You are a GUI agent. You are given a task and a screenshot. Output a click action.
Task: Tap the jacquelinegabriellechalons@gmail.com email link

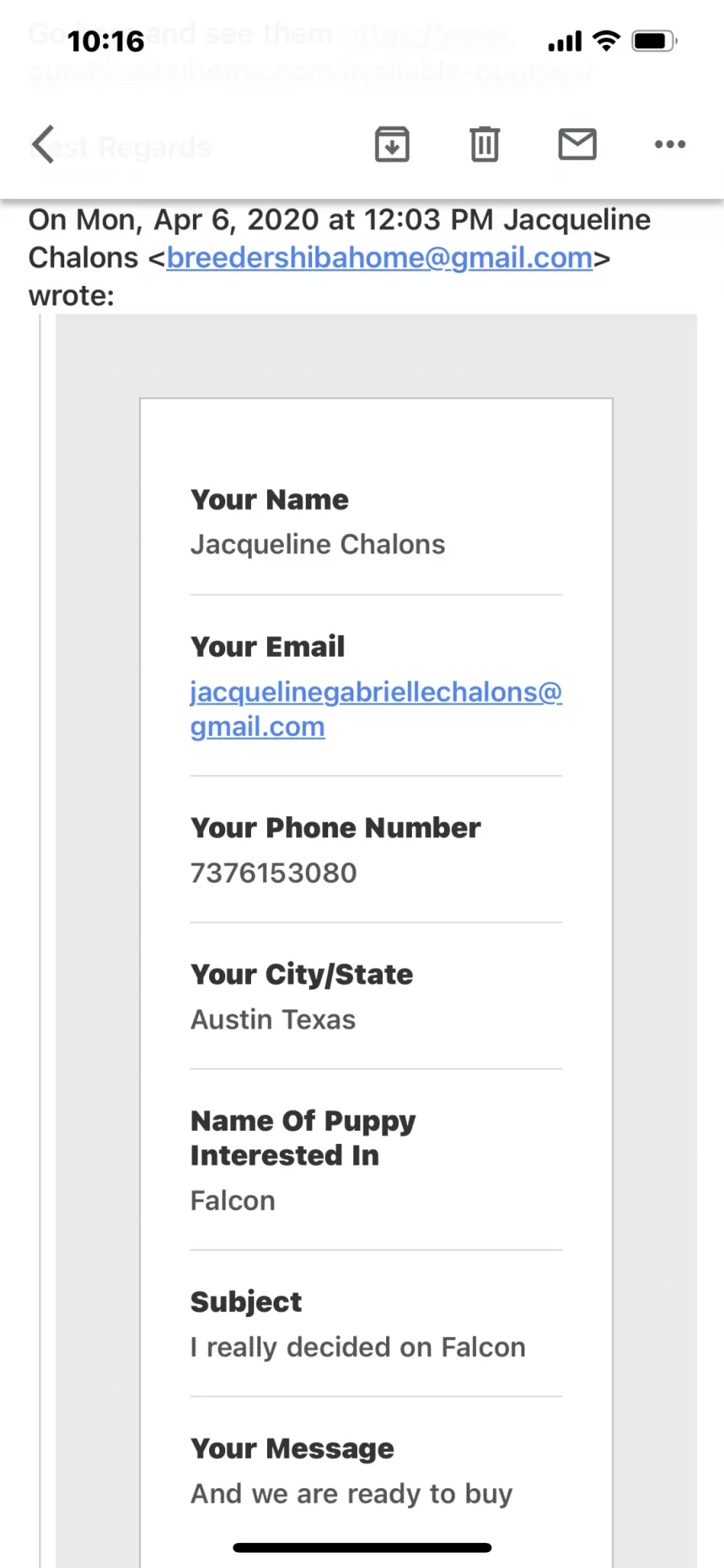(x=376, y=709)
